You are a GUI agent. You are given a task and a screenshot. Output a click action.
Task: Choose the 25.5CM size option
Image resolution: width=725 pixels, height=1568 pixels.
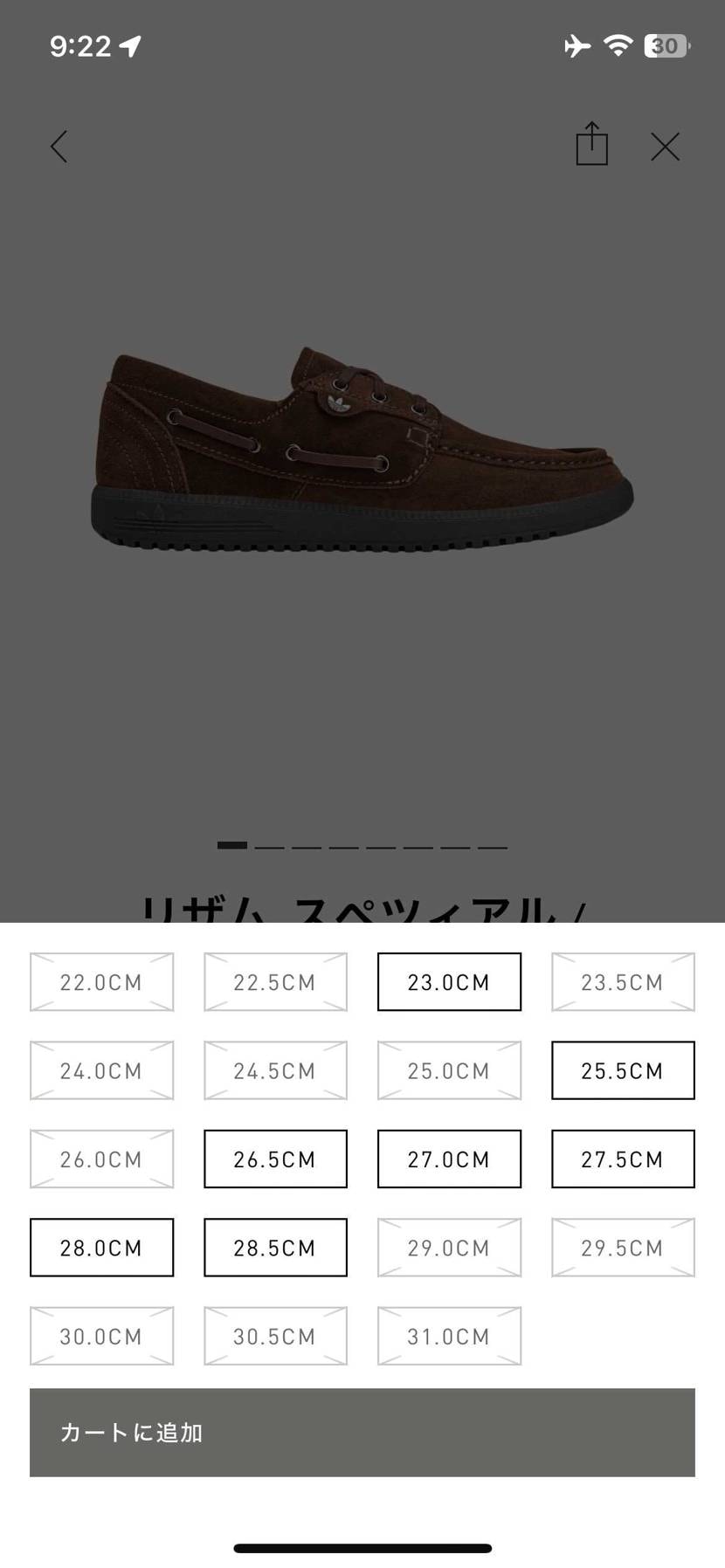(623, 1070)
